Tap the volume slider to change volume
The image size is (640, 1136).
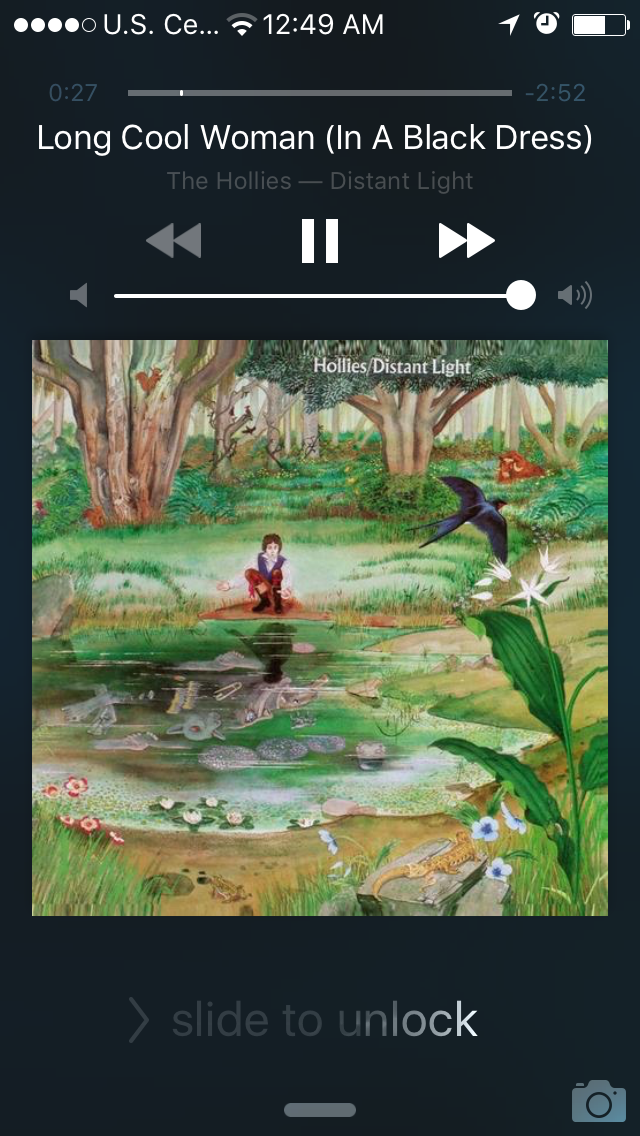pyautogui.click(x=325, y=296)
